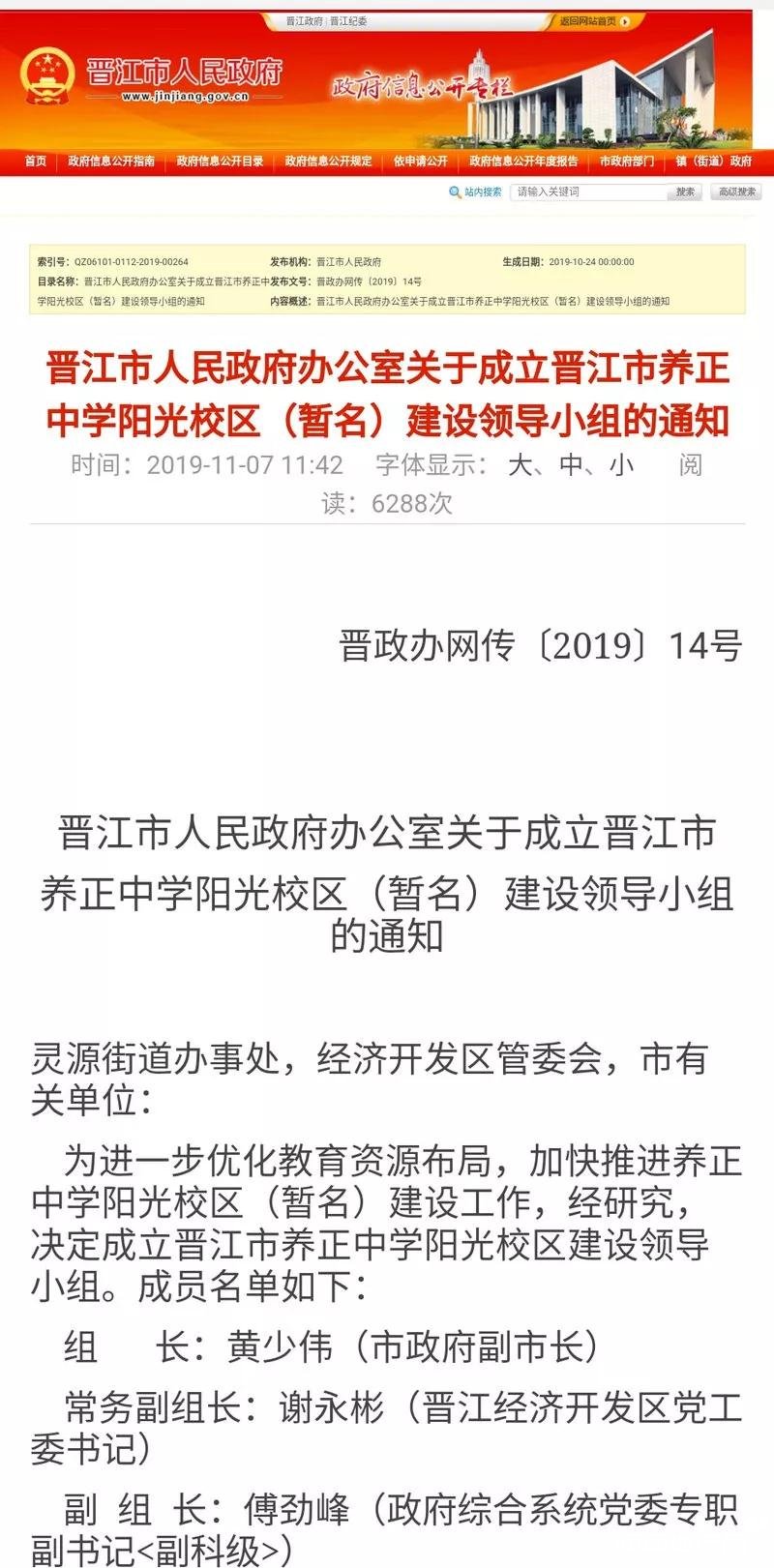This screenshot has height=1568, width=774.
Task: Set font display to 中
Action: (x=571, y=465)
